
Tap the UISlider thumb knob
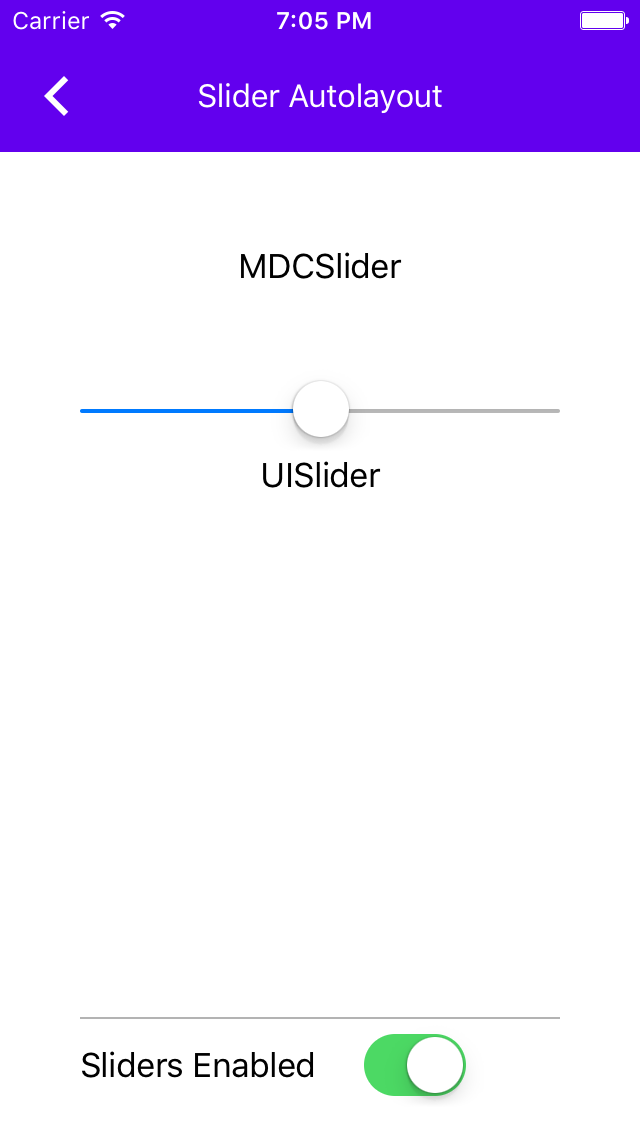[x=320, y=409]
